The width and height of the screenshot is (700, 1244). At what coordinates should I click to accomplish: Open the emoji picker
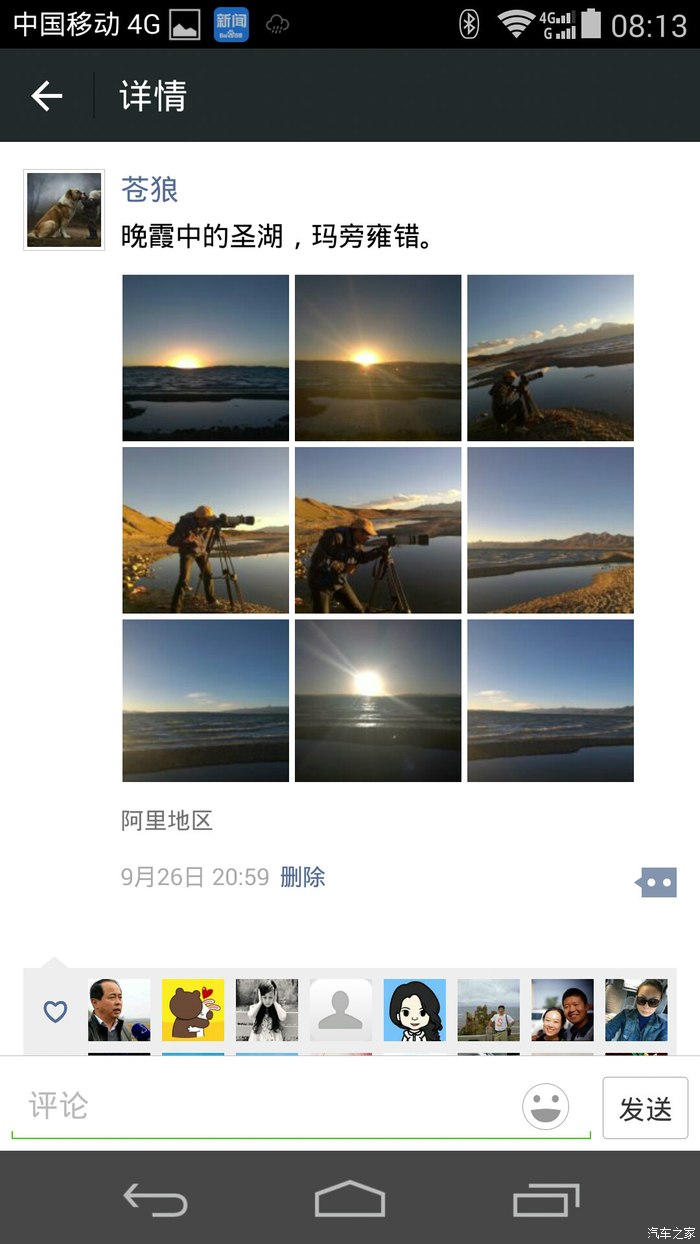(x=545, y=1107)
